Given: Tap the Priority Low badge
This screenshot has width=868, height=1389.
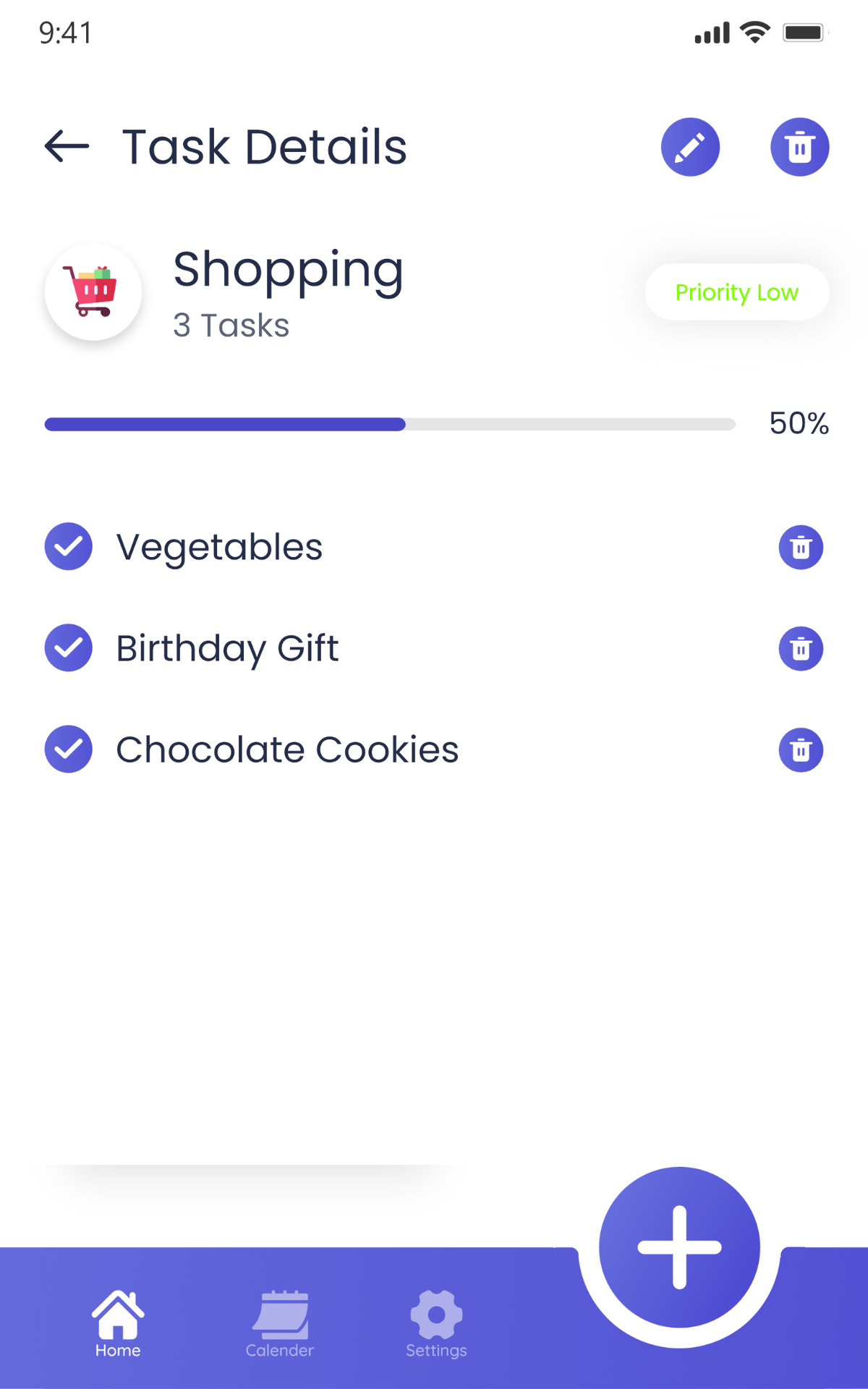Looking at the screenshot, I should tap(736, 292).
